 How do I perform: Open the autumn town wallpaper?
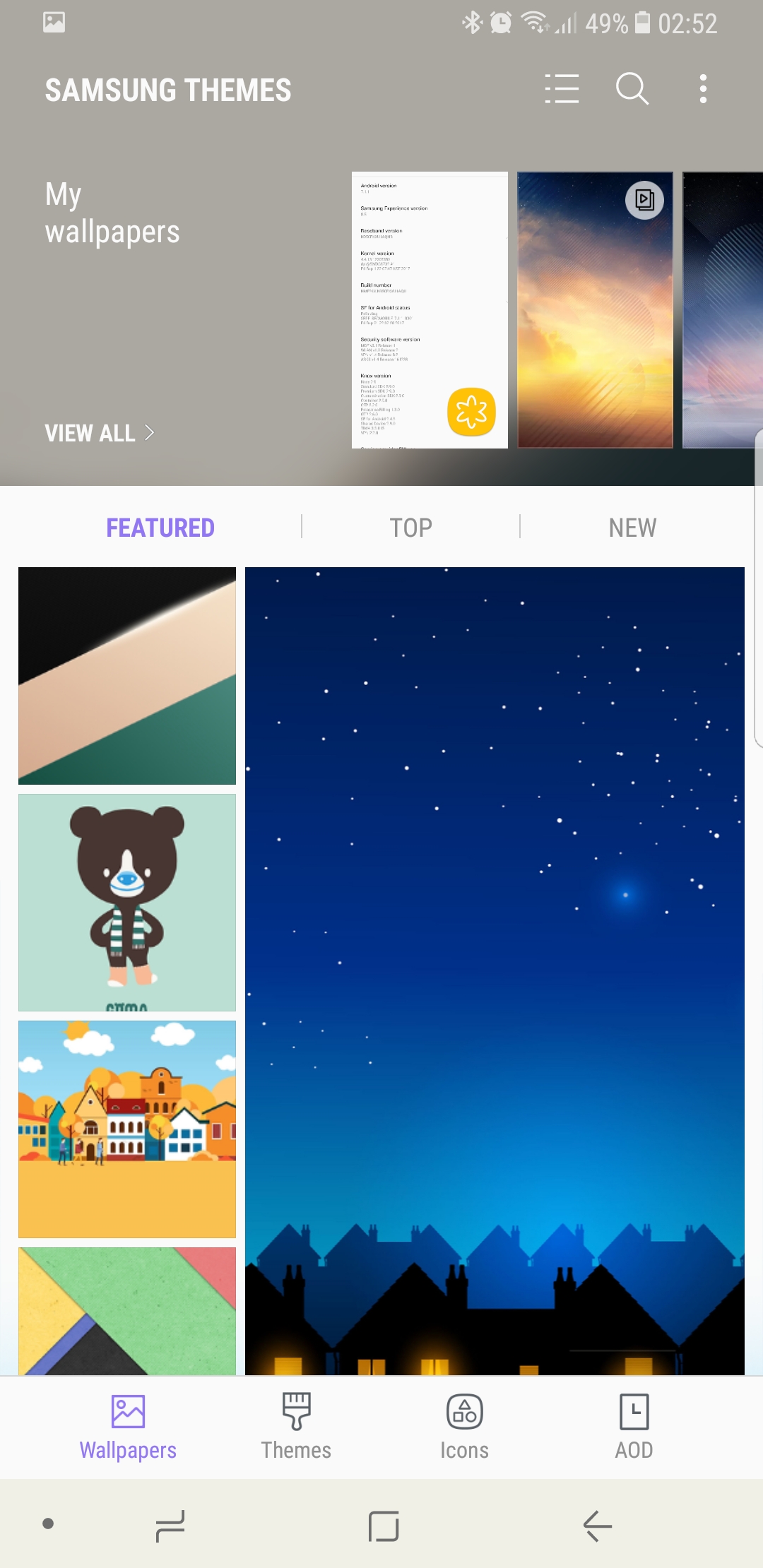coord(127,1129)
